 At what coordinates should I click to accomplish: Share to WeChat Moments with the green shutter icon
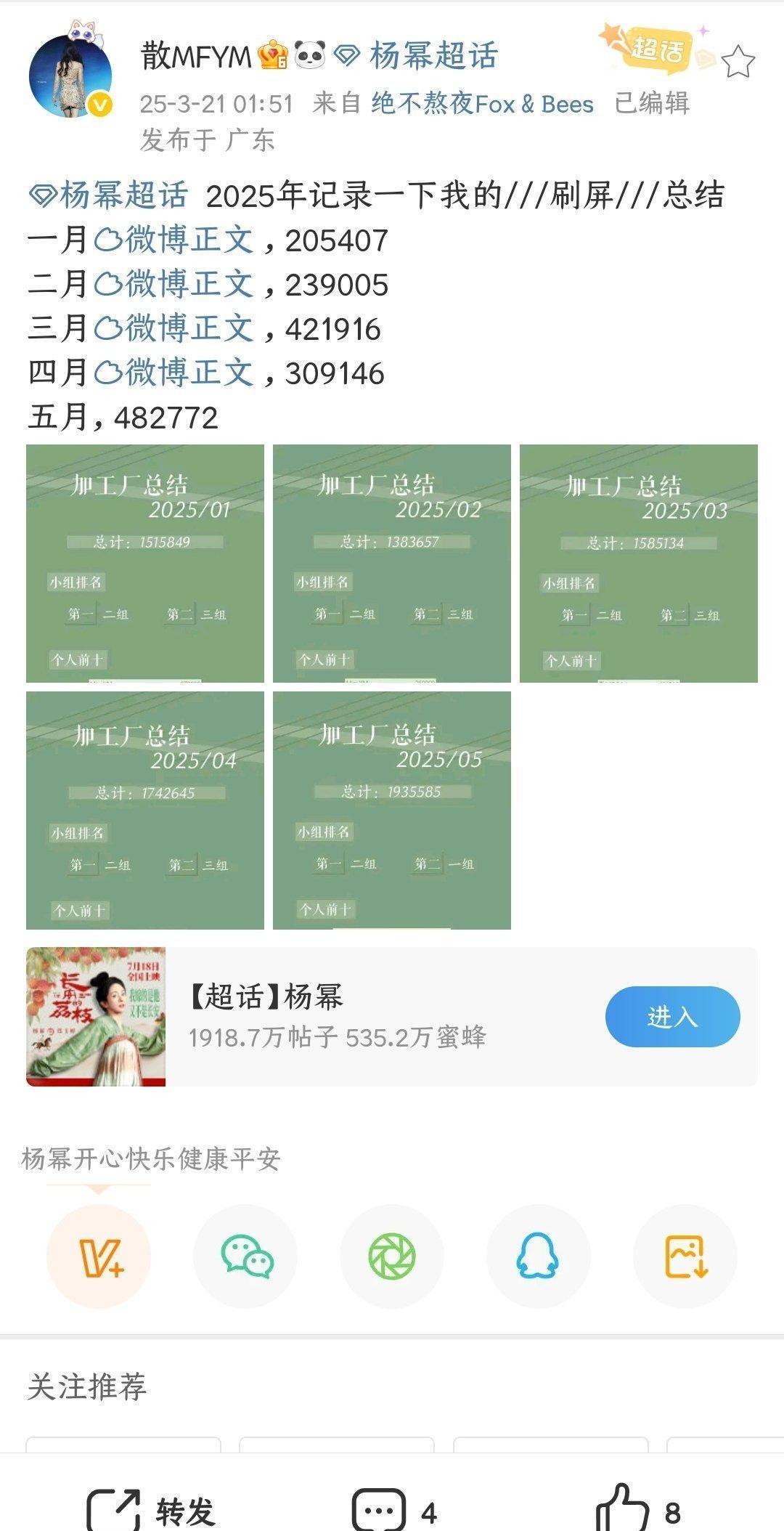[x=392, y=1256]
